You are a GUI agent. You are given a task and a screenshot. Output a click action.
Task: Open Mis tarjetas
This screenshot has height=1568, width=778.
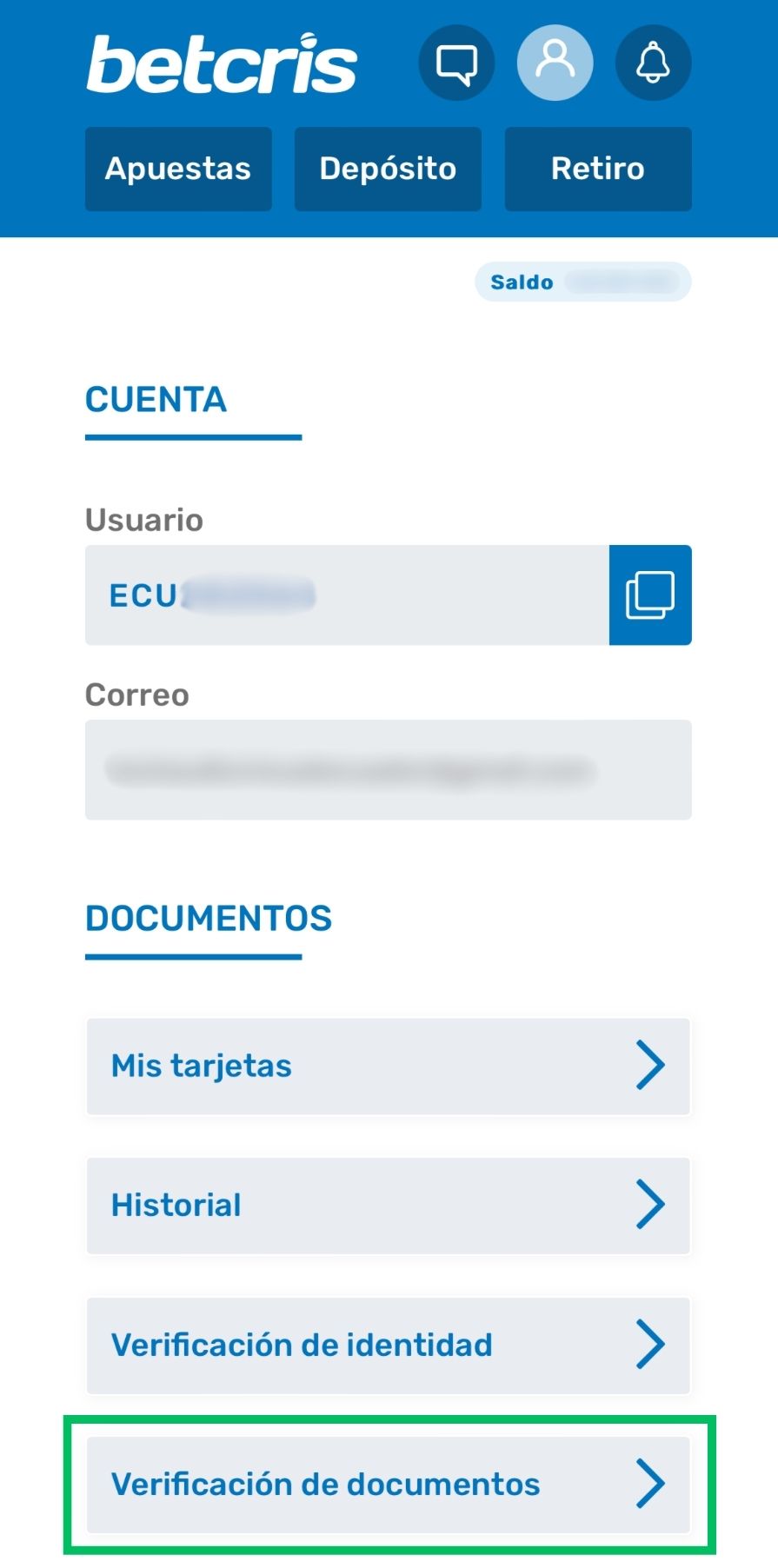click(x=389, y=1066)
